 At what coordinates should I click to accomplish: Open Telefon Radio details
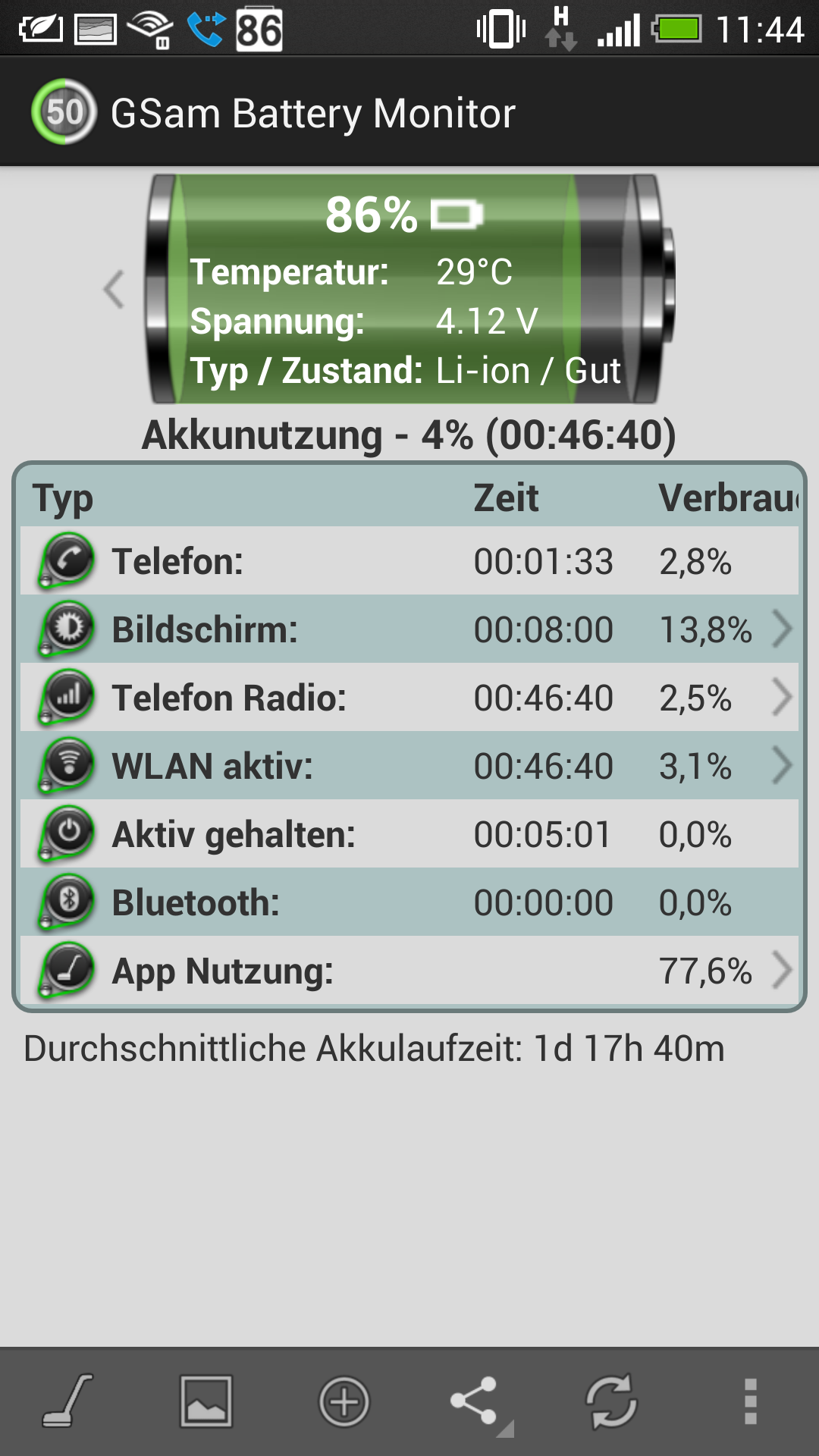409,698
